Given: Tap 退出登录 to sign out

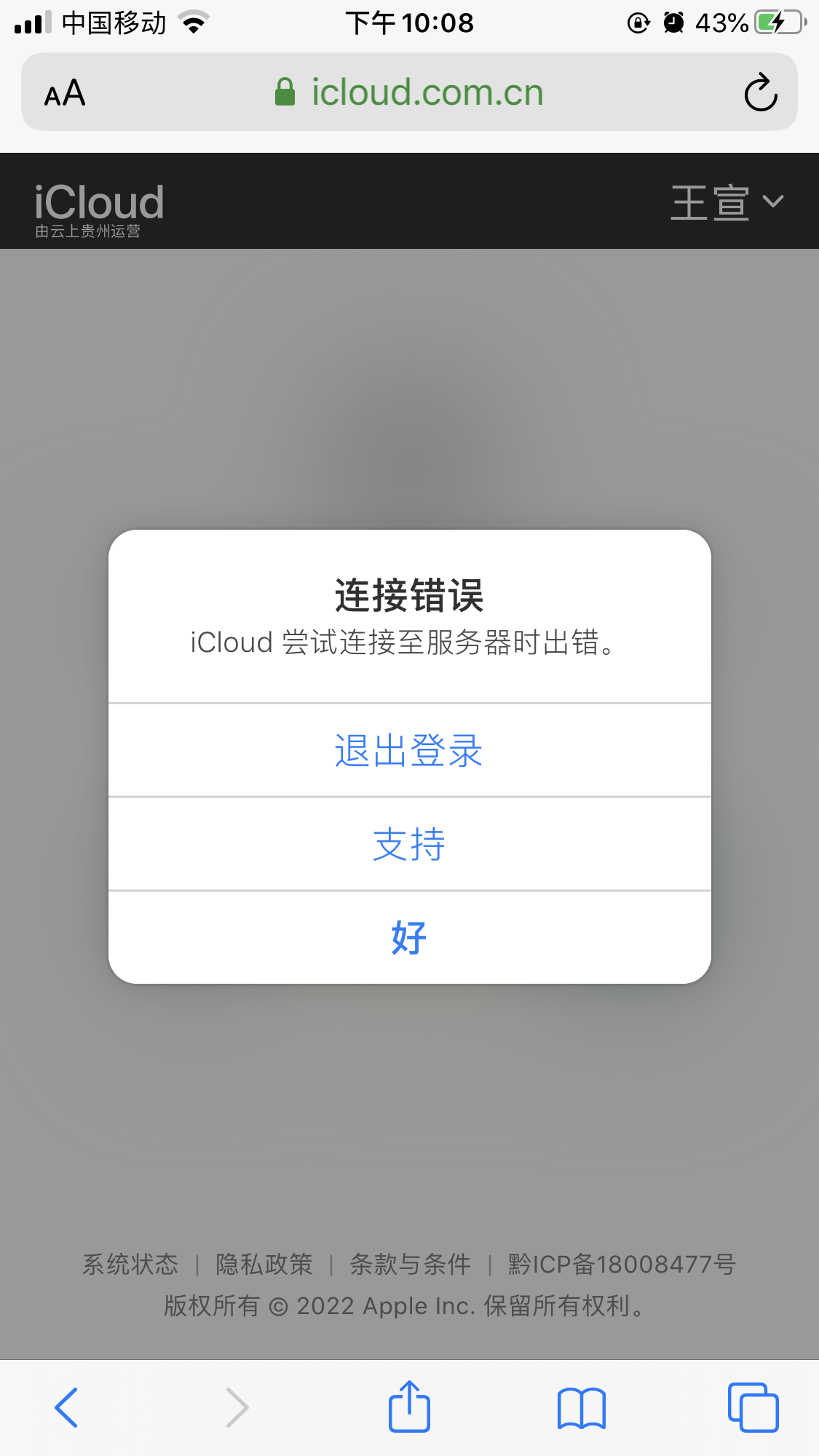Looking at the screenshot, I should (409, 750).
